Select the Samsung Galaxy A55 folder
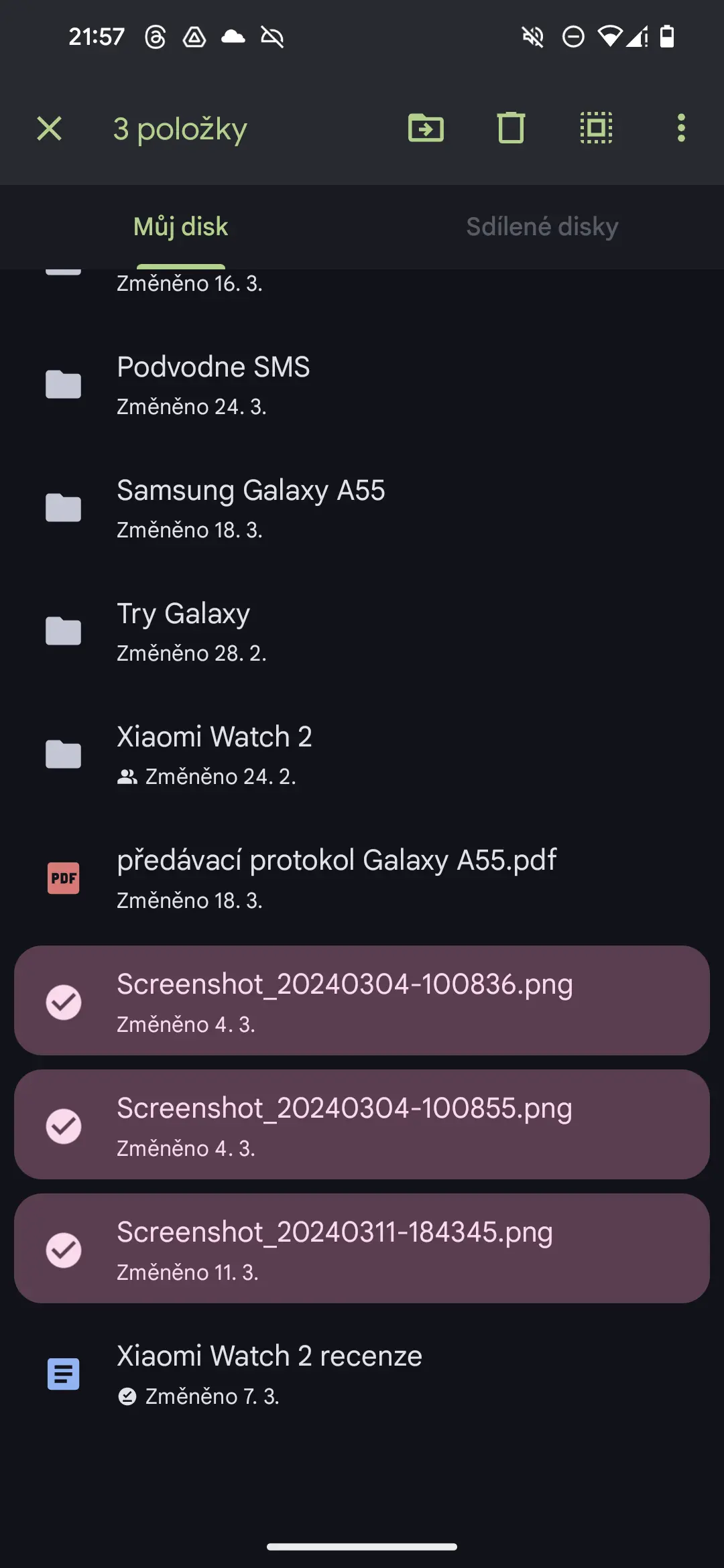 pos(362,509)
